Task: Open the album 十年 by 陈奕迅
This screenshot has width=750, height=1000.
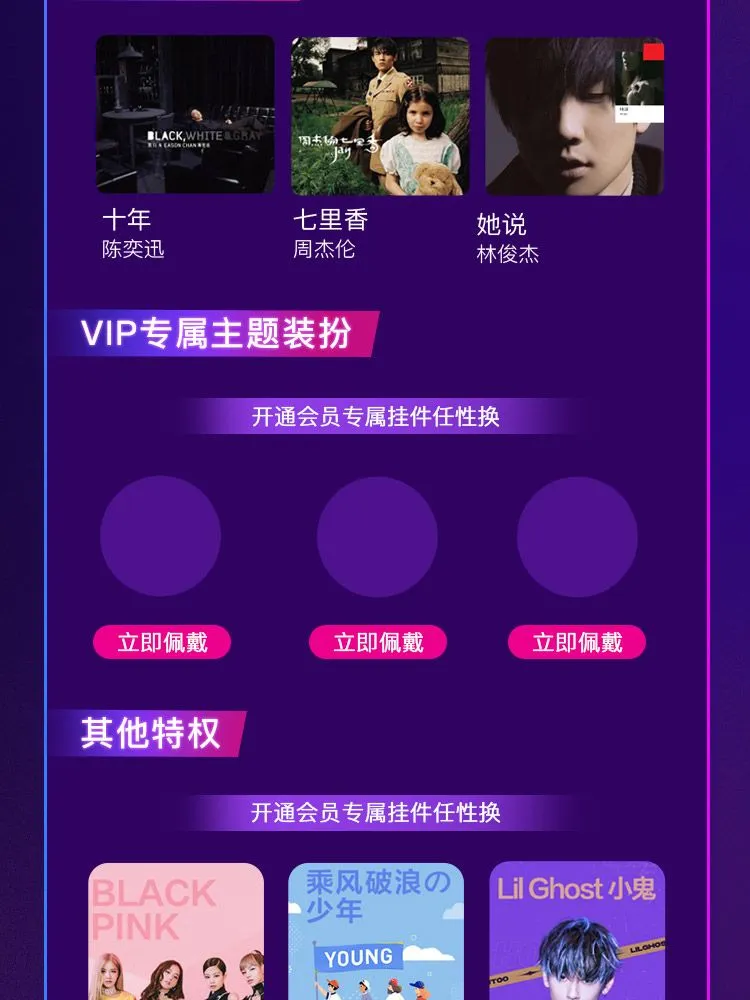Action: (185, 115)
